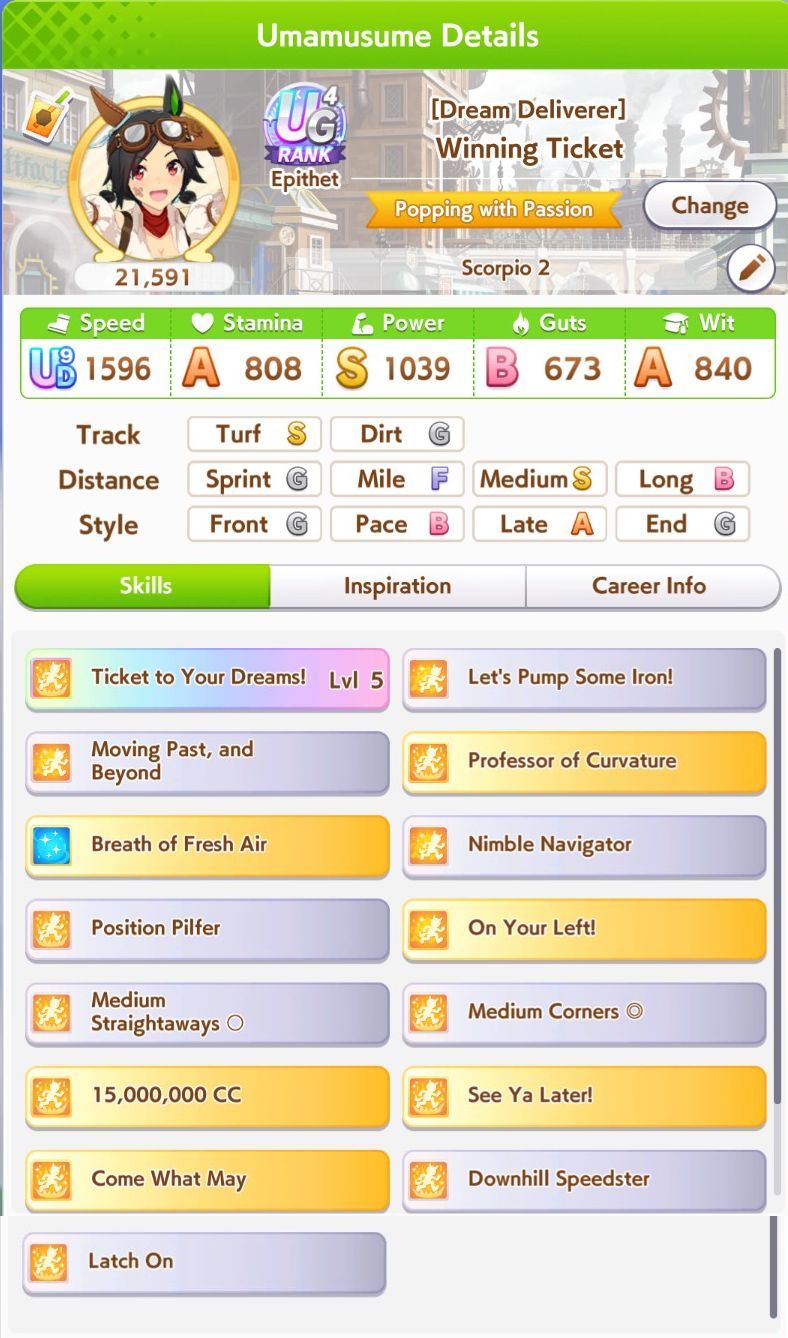Open the Ticket to Your Dreams! skill
Viewport: 788px width, 1338px height.
point(207,679)
